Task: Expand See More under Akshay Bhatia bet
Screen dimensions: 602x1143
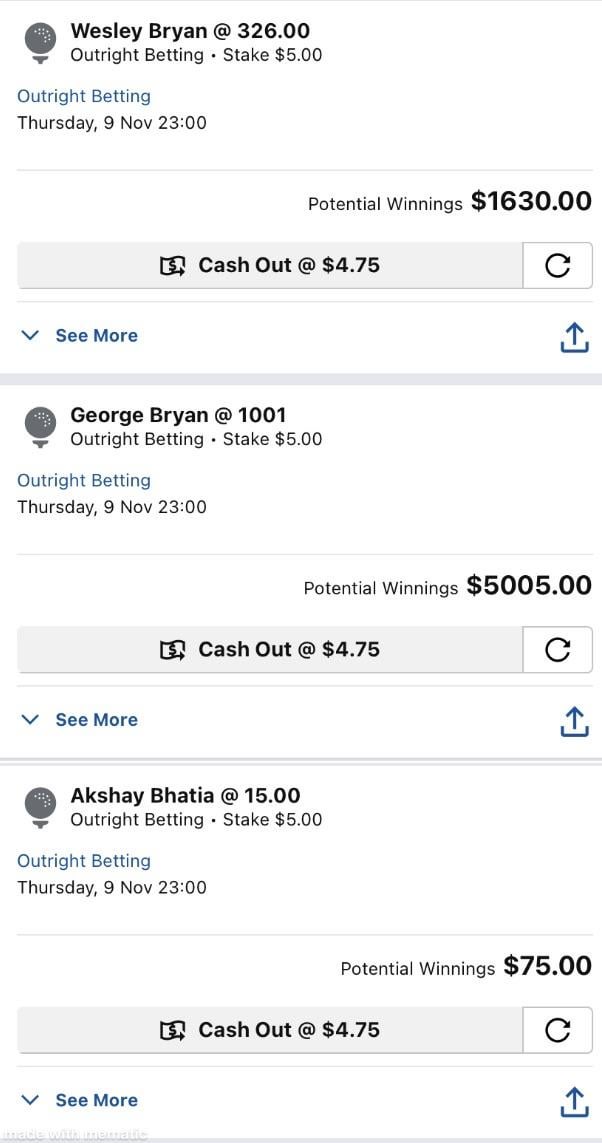Action: (79, 1100)
